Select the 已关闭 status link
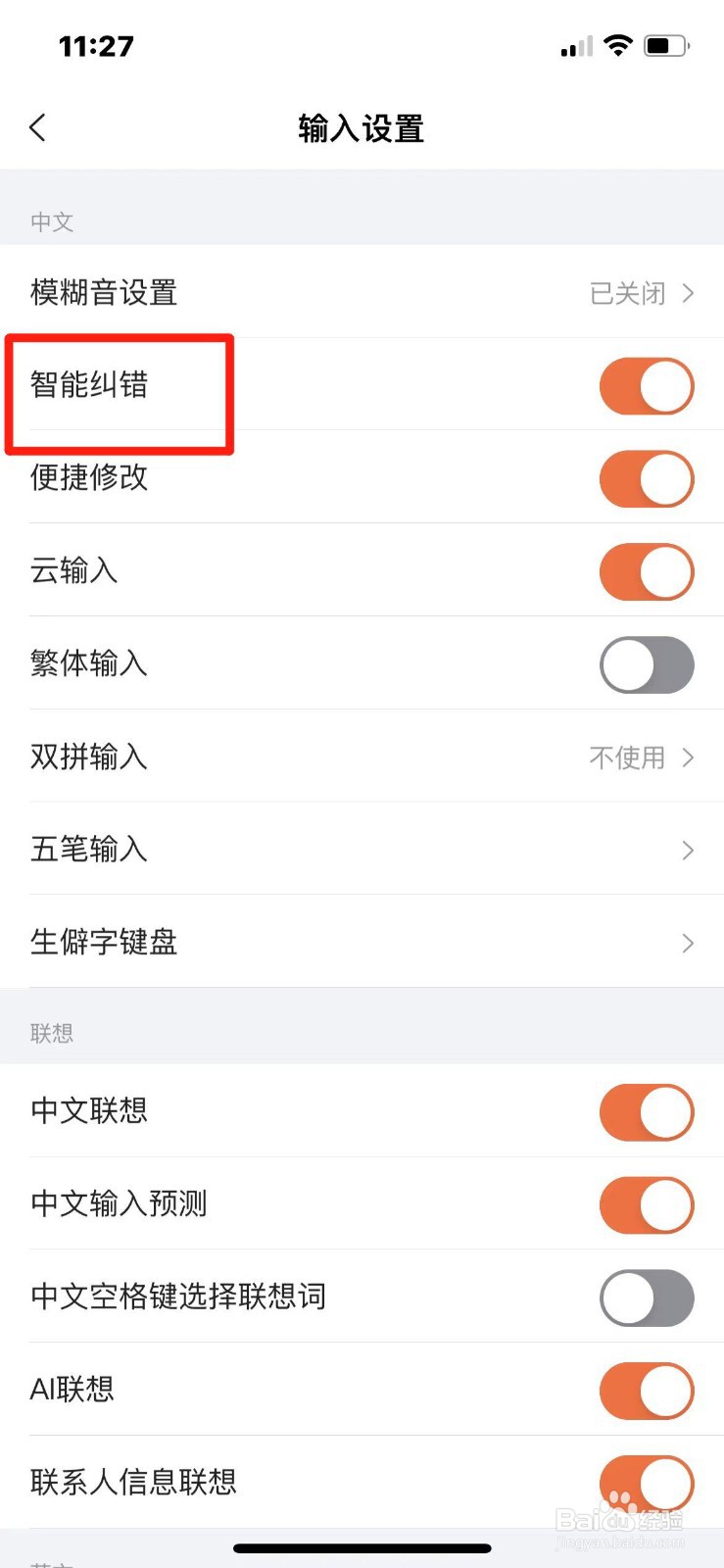 point(635,293)
